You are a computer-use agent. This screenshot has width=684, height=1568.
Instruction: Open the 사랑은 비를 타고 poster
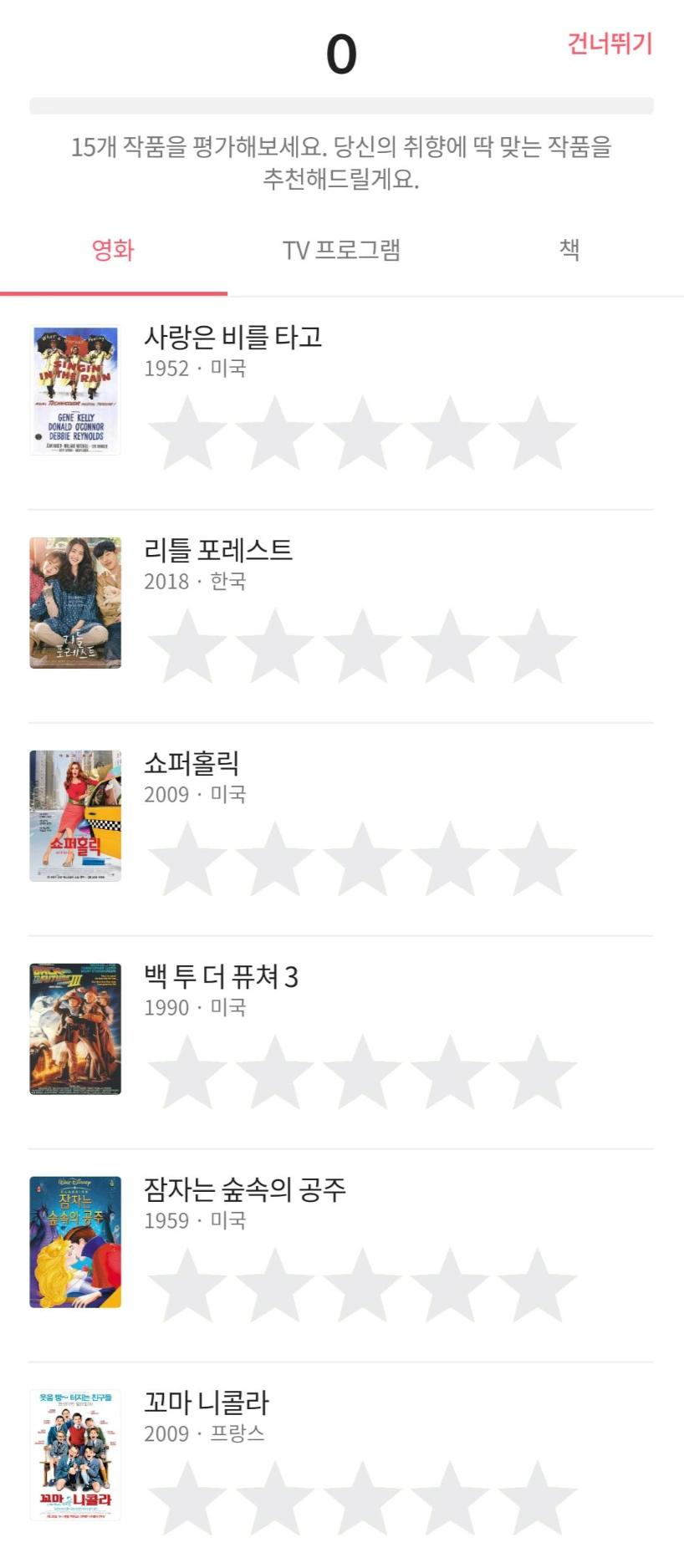coord(75,390)
